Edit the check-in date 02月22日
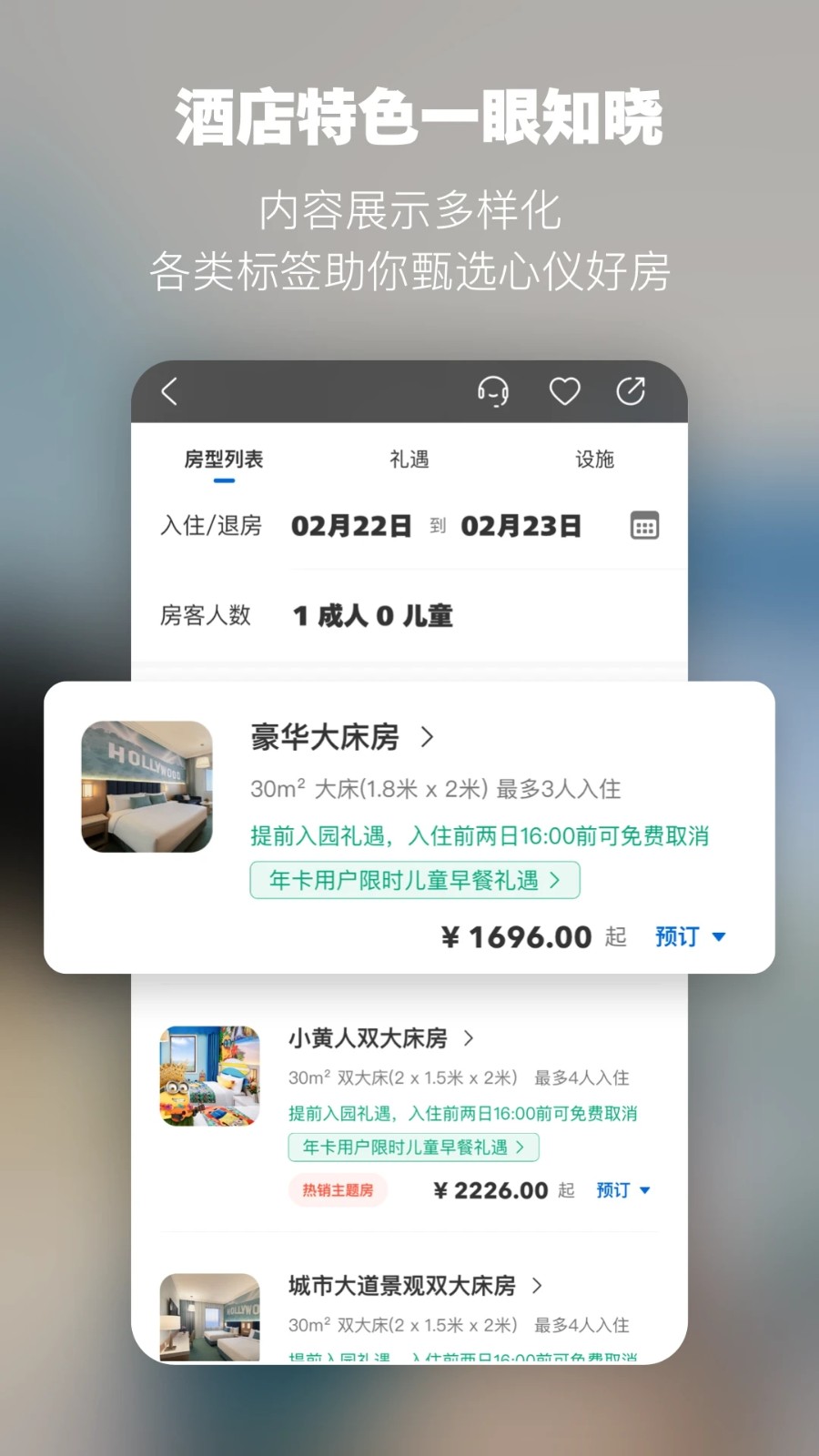This screenshot has height=1456, width=819. [350, 525]
